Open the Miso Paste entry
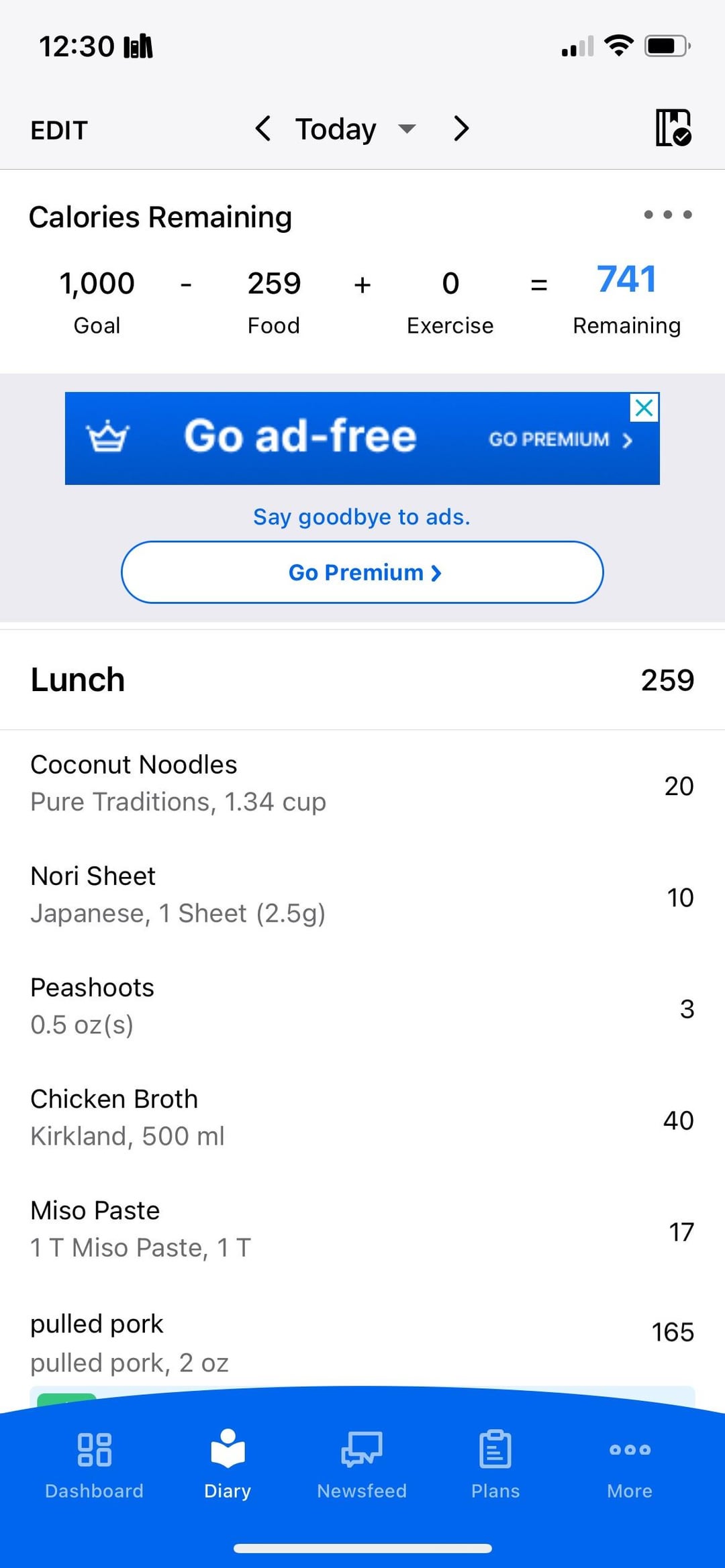 click(x=362, y=1229)
